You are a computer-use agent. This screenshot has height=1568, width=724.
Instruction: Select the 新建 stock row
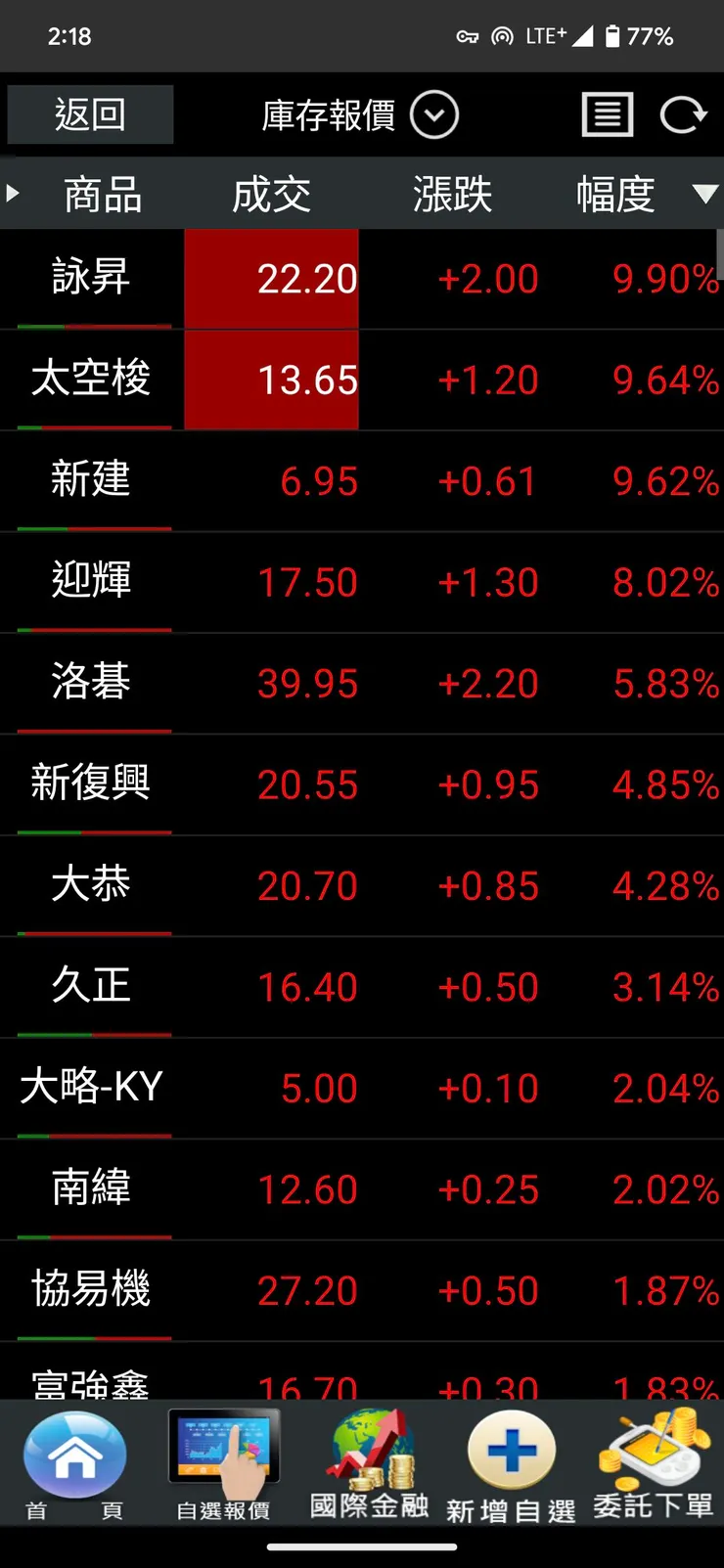362,481
